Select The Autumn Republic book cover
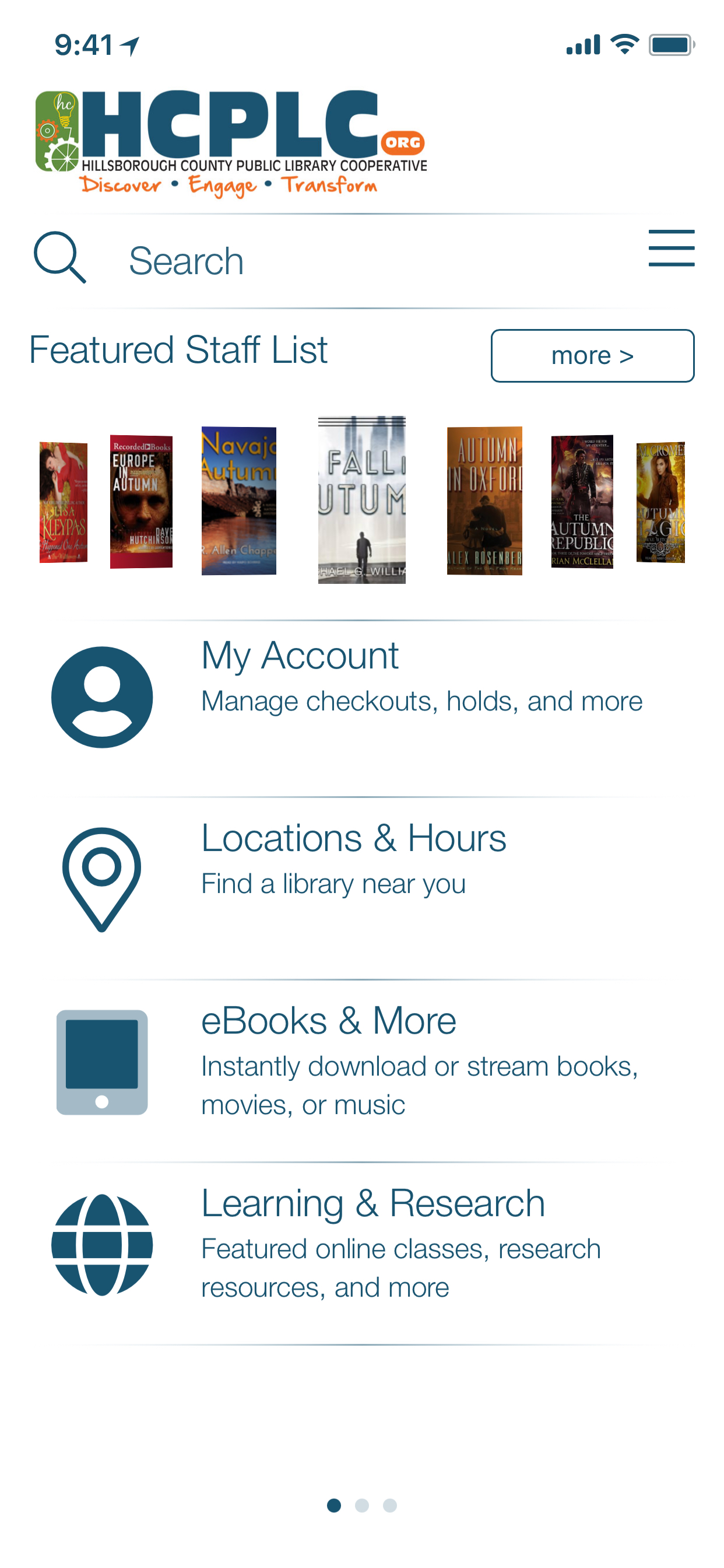 click(582, 502)
